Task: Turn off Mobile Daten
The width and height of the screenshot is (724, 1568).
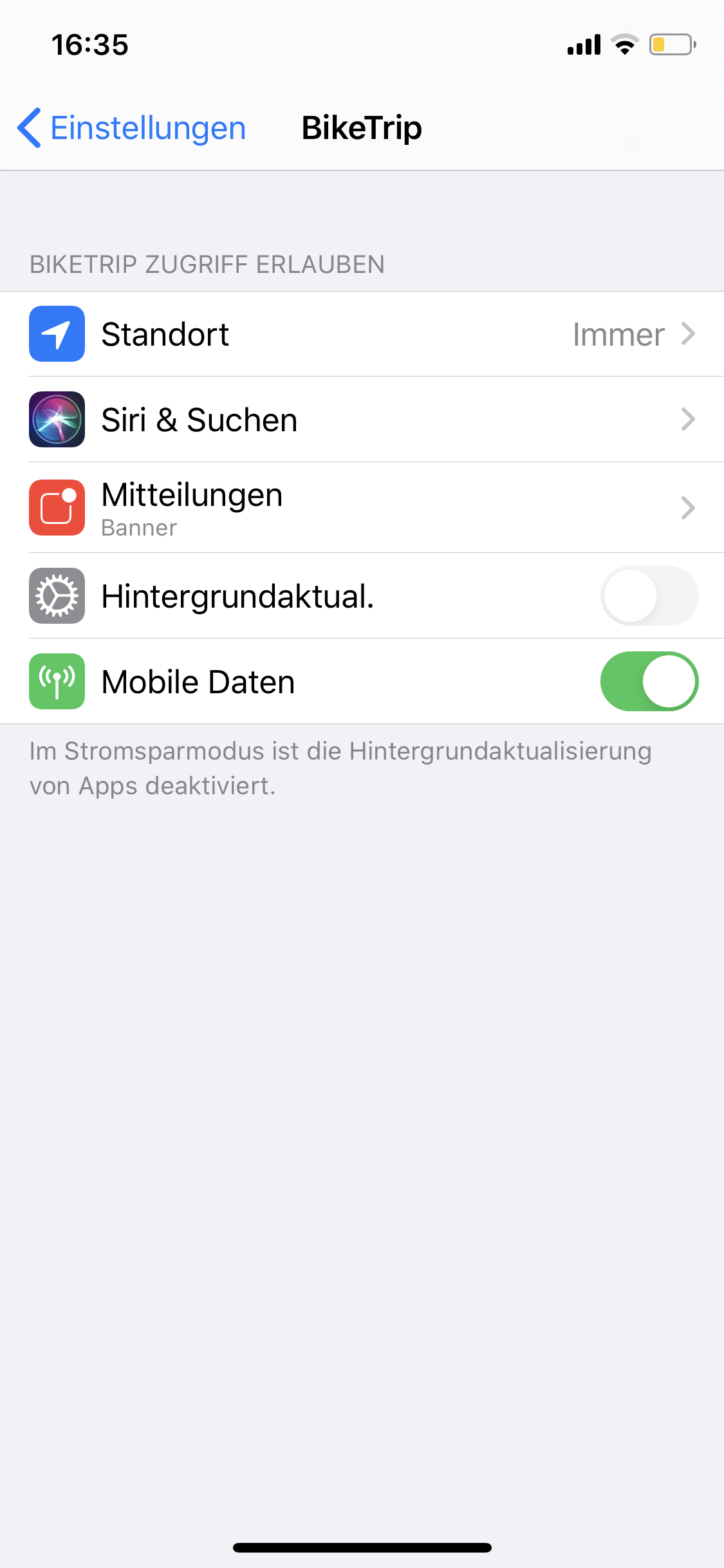Action: click(649, 682)
